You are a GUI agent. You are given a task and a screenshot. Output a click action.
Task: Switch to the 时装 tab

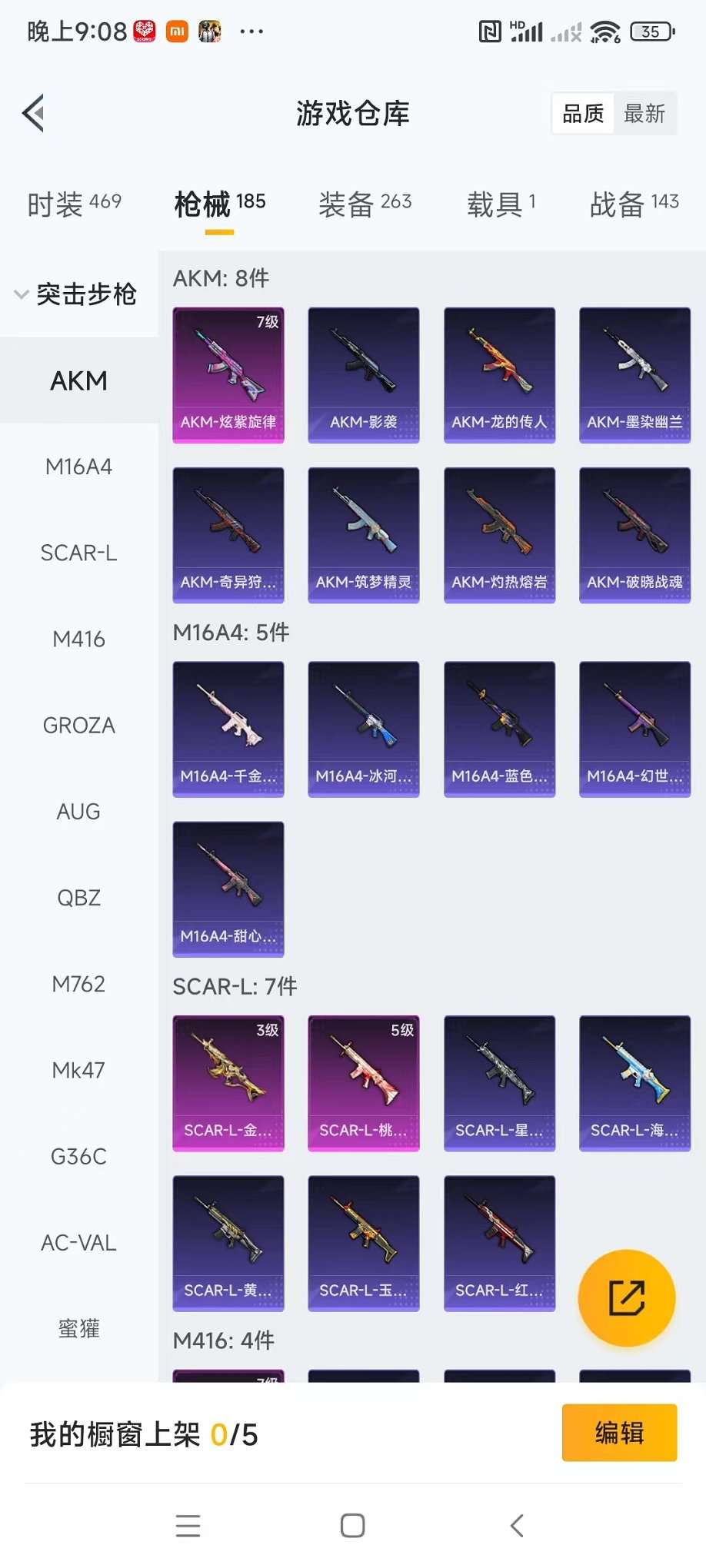tap(74, 204)
